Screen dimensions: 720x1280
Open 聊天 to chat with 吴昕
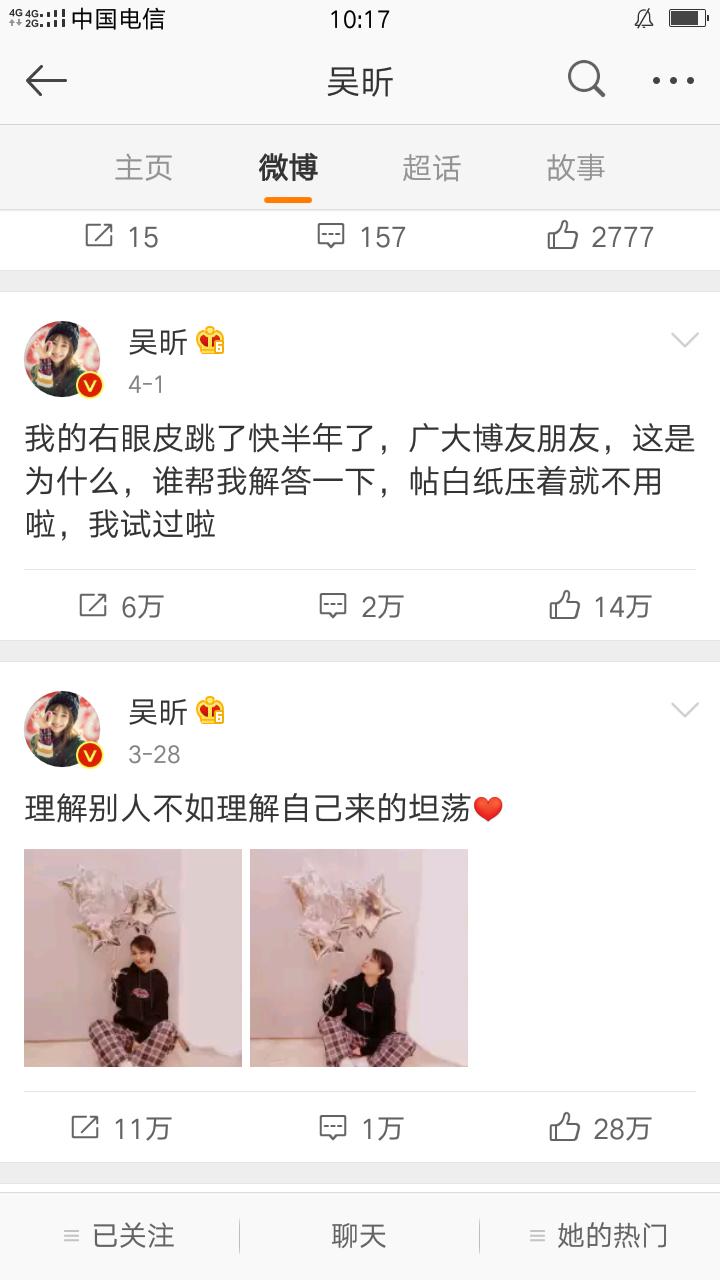click(x=356, y=1236)
